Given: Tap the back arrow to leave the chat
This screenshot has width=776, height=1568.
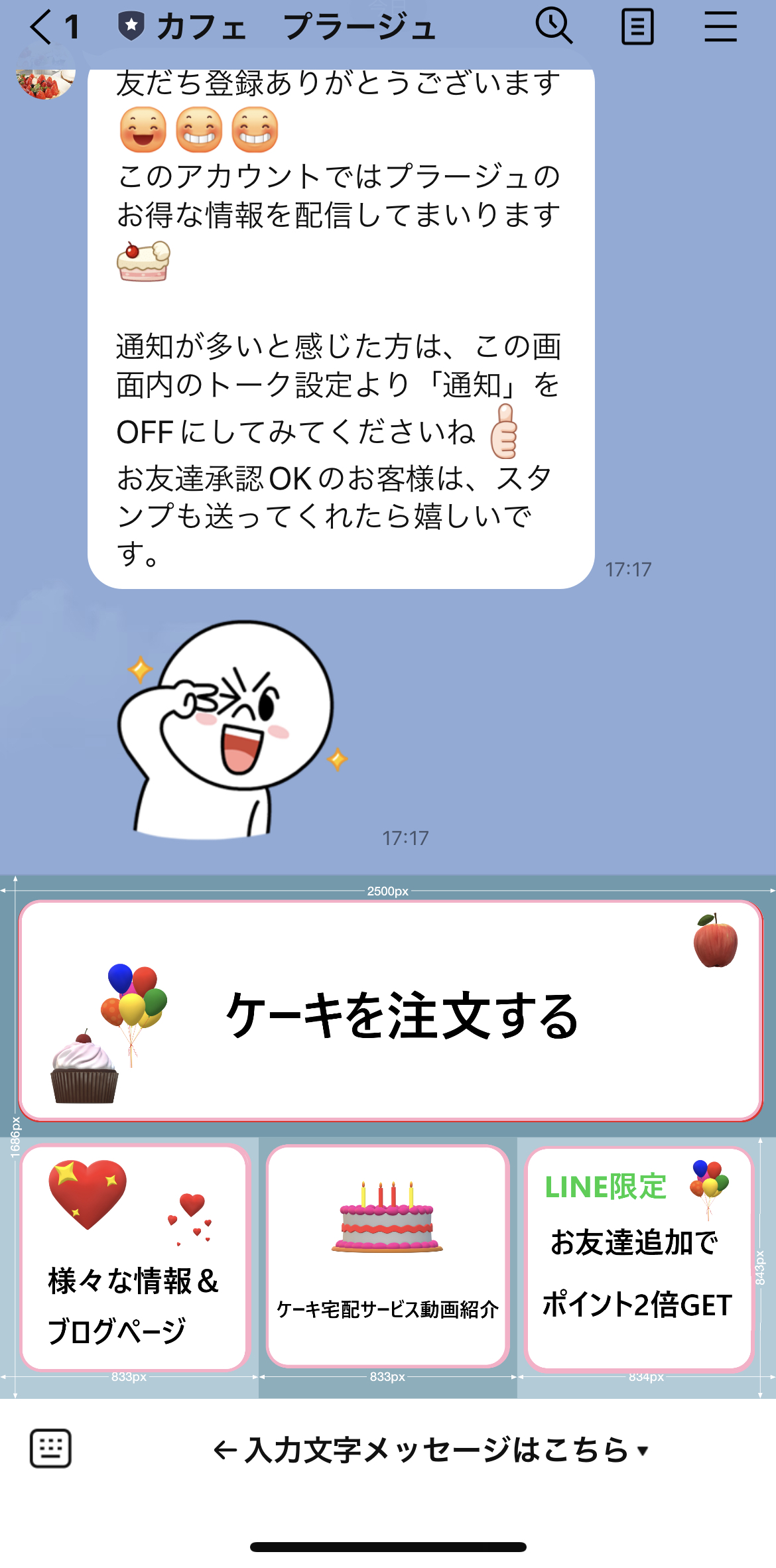Looking at the screenshot, I should tap(41, 28).
